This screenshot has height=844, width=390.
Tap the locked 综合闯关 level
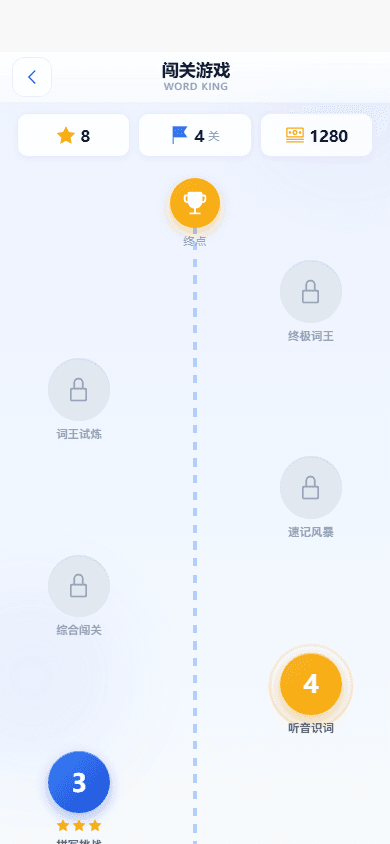79,586
